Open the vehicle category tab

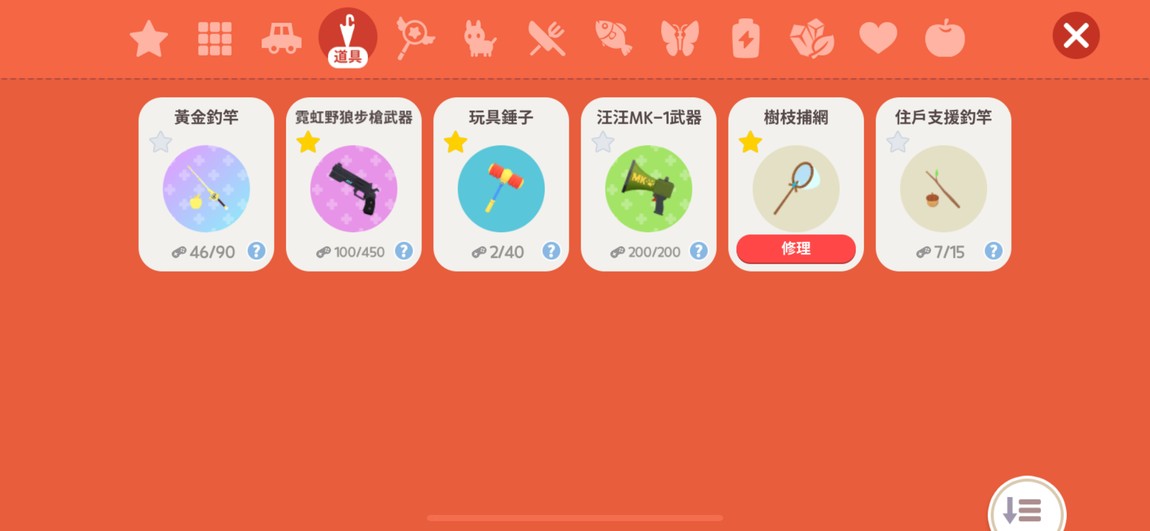point(281,39)
